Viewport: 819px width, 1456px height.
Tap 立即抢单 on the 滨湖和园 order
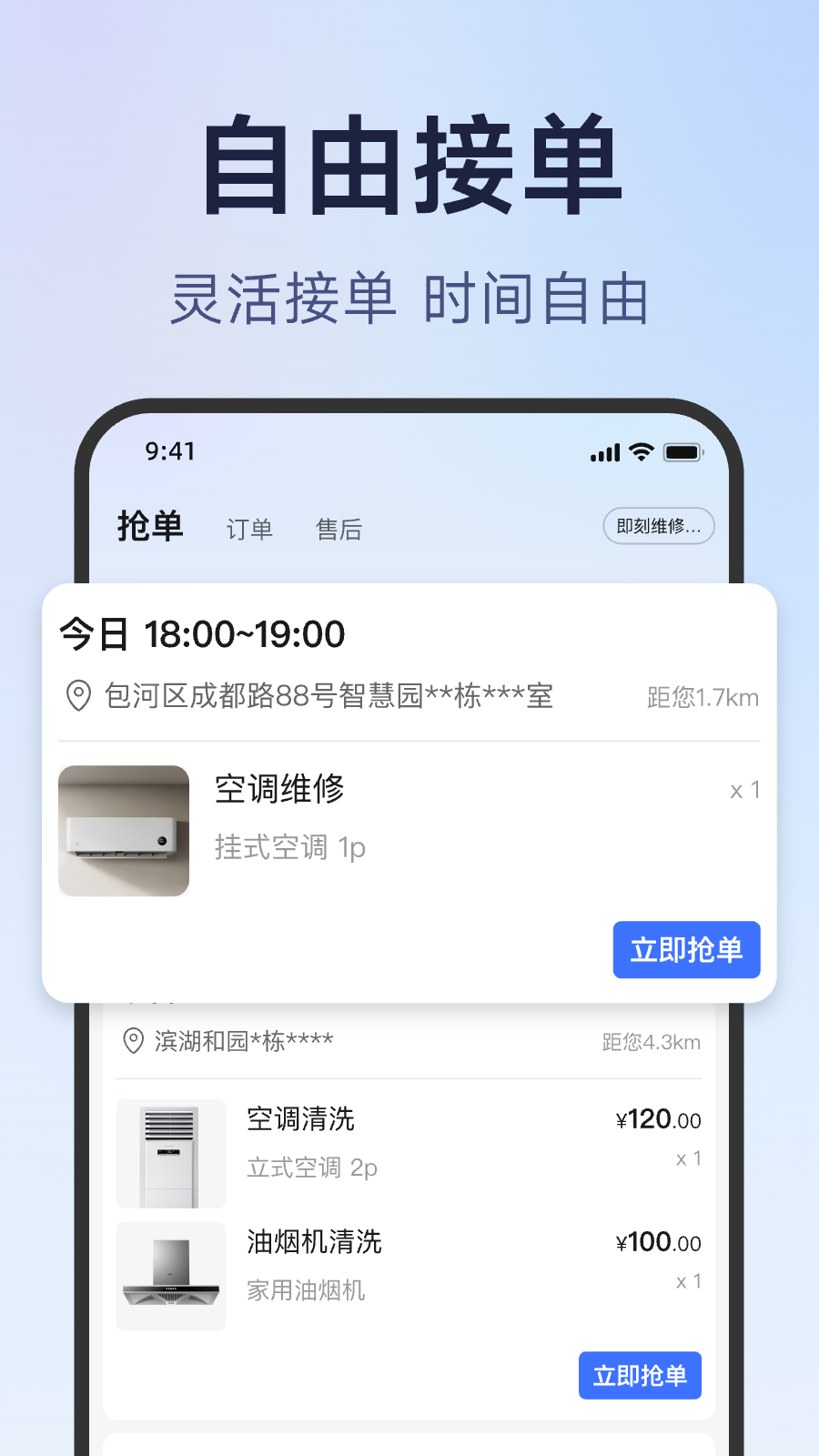pyautogui.click(x=640, y=1376)
